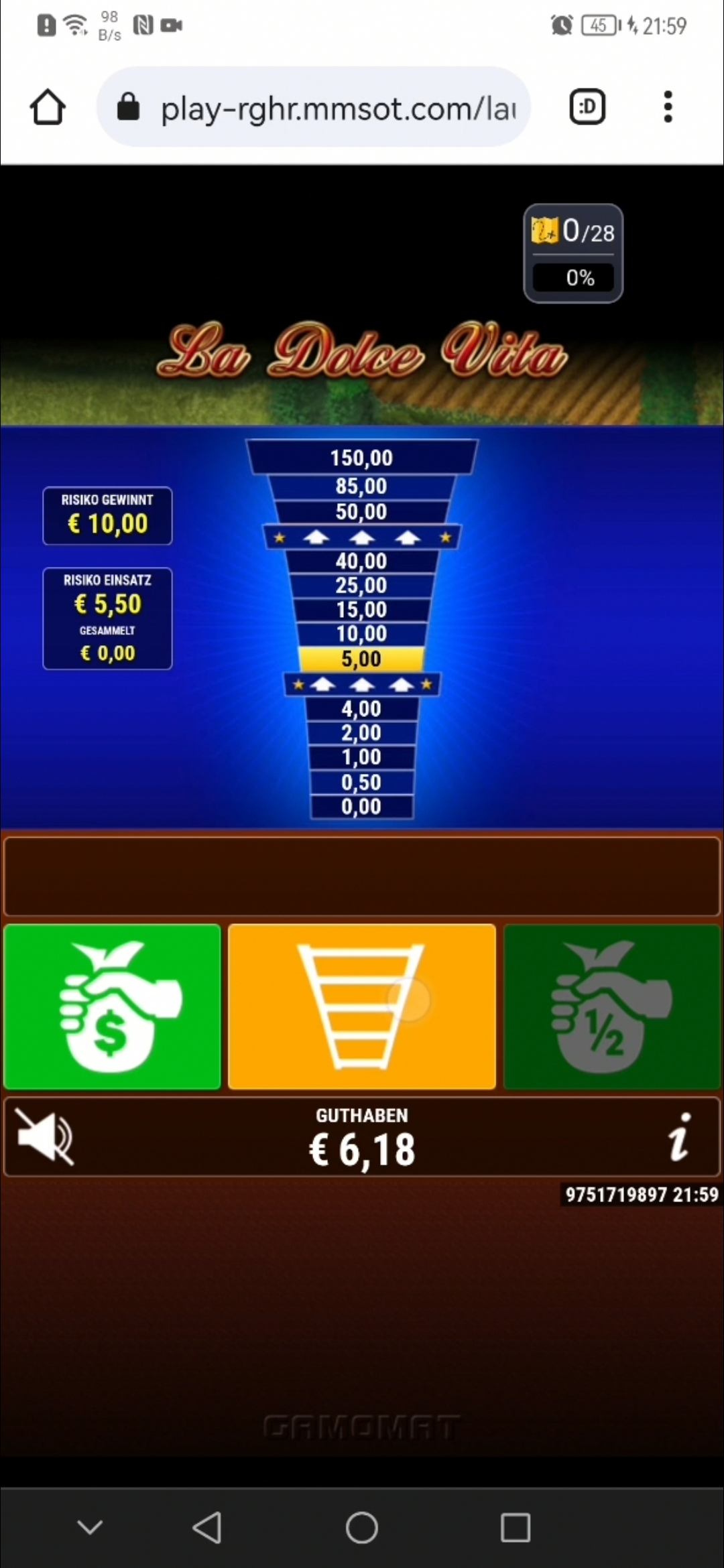Screen dimensions: 724x1568
Task: Open the map progress 0/28 widget
Action: [573, 253]
